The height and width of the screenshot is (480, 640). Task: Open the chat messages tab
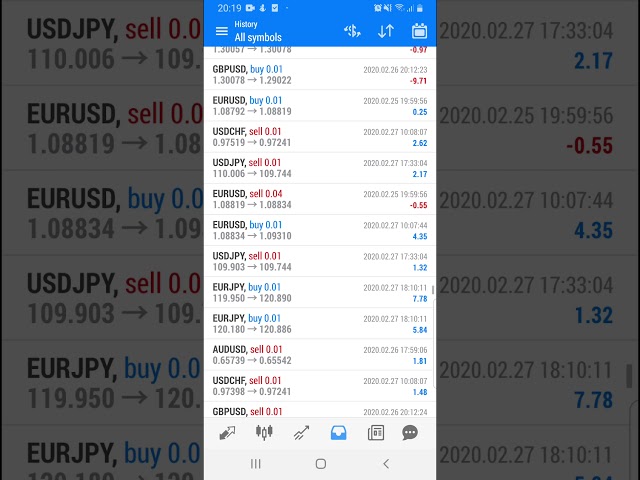pos(410,433)
